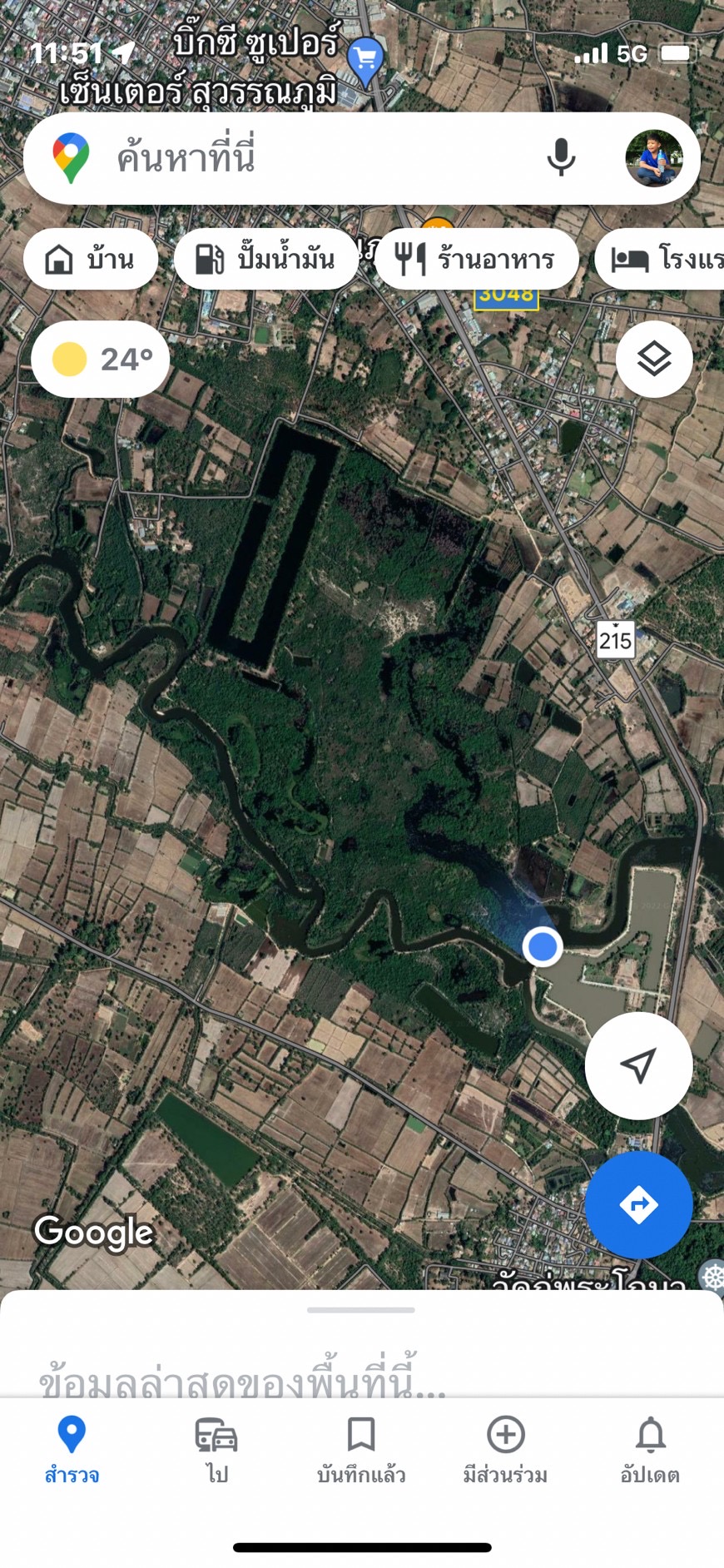Open the account profile picture
The width and height of the screenshot is (724, 1568).
coord(654,158)
